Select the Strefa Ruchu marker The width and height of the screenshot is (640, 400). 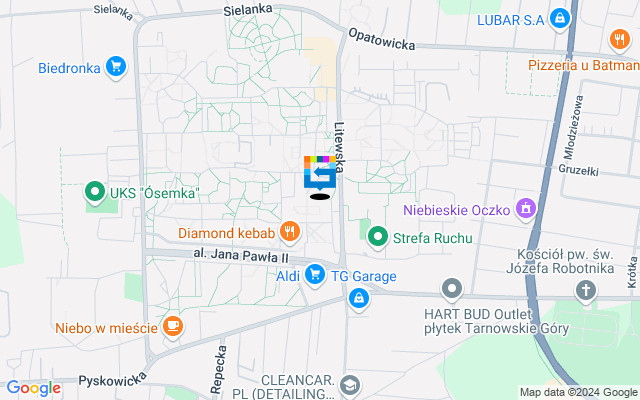coord(378,237)
